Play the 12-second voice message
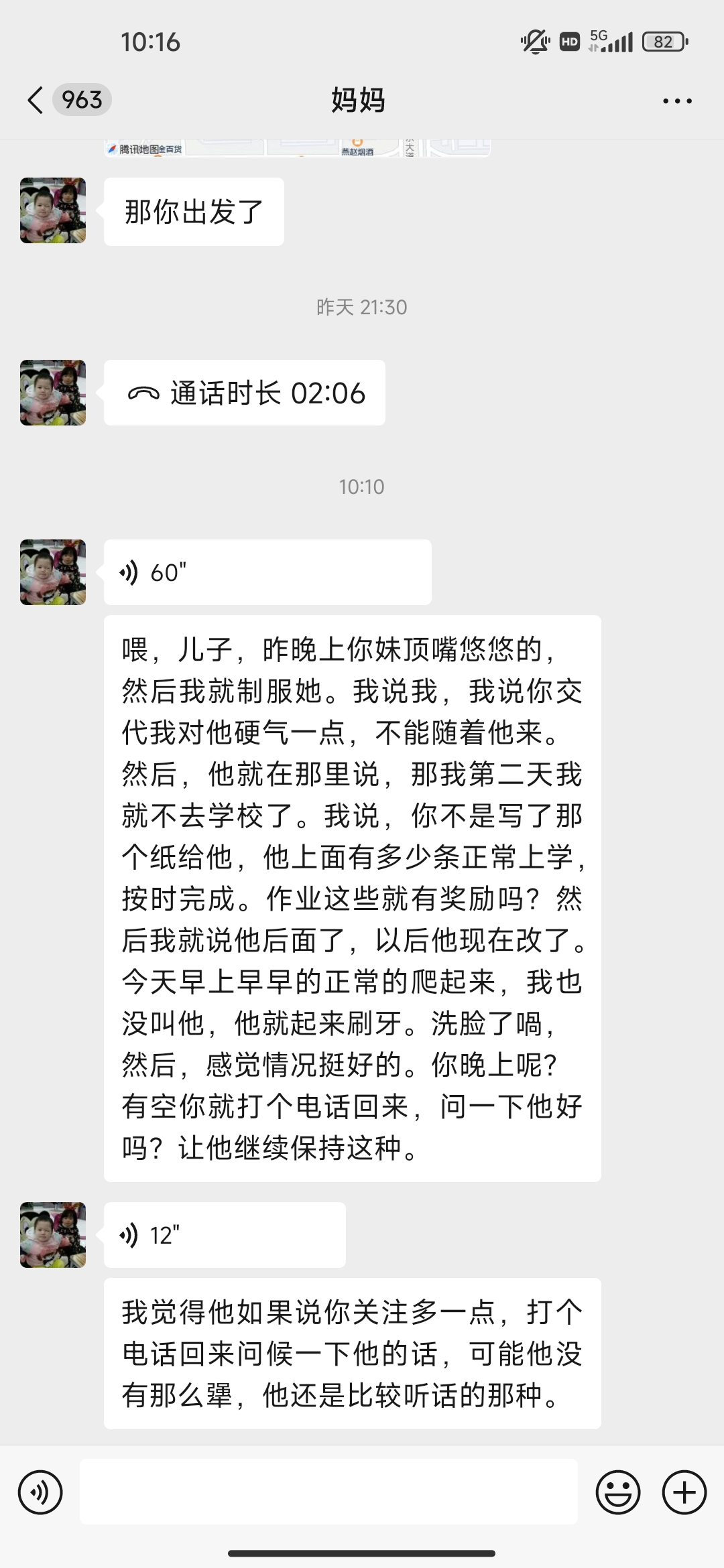Viewport: 724px width, 1568px height. pos(225,1235)
